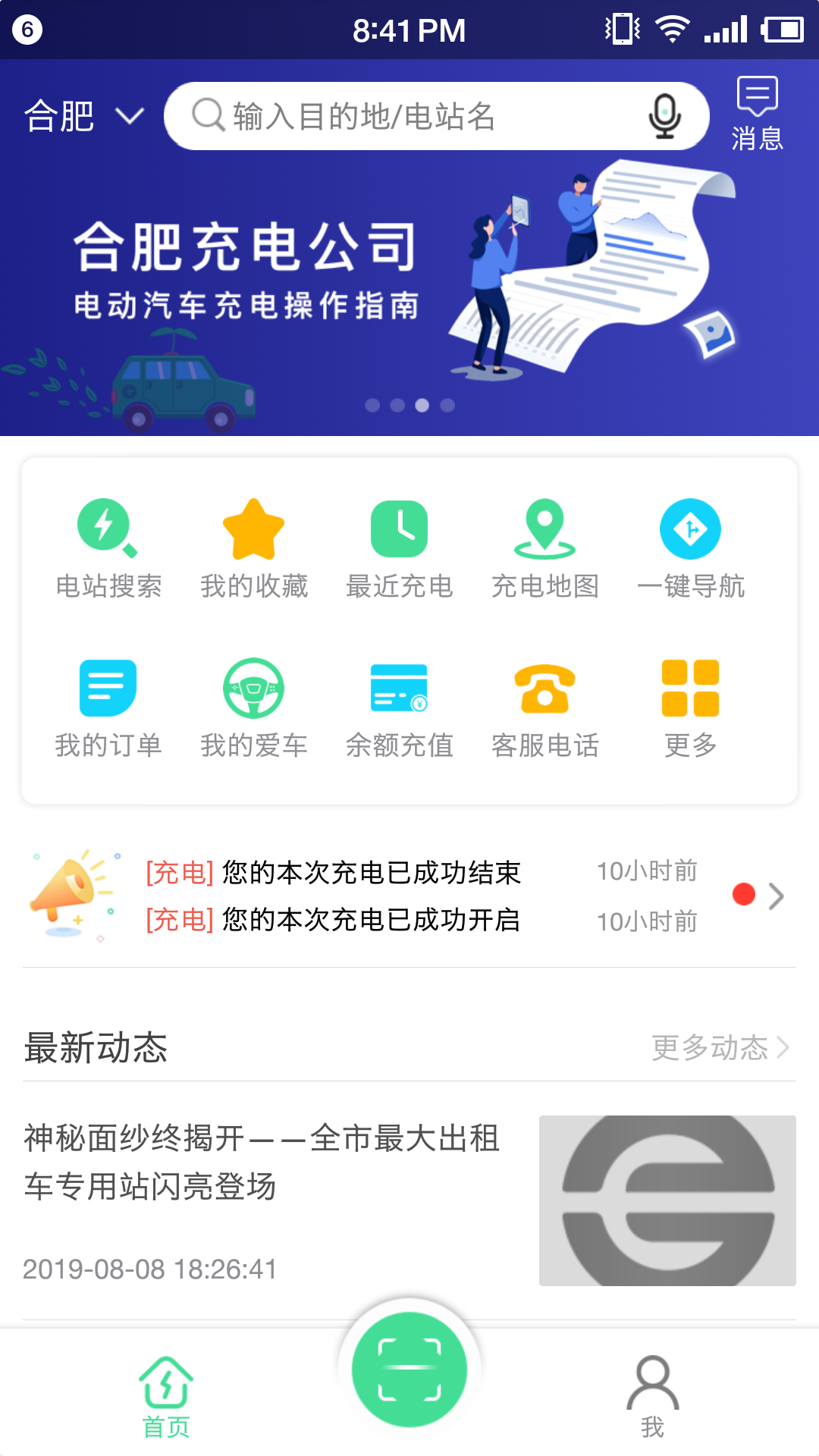This screenshot has height=1456, width=819.
Task: Open 更多动态 to see more news
Action: tap(713, 1048)
